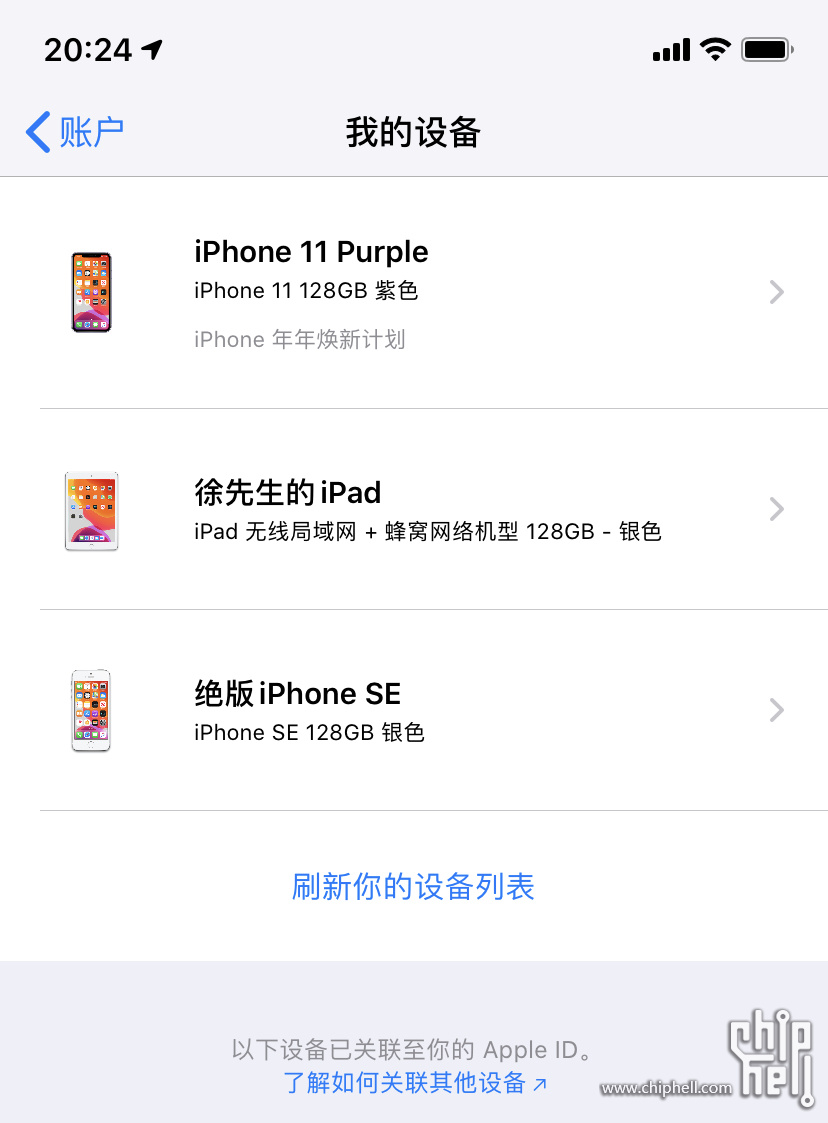Open 徐先生的 iPad device details

pos(413,510)
